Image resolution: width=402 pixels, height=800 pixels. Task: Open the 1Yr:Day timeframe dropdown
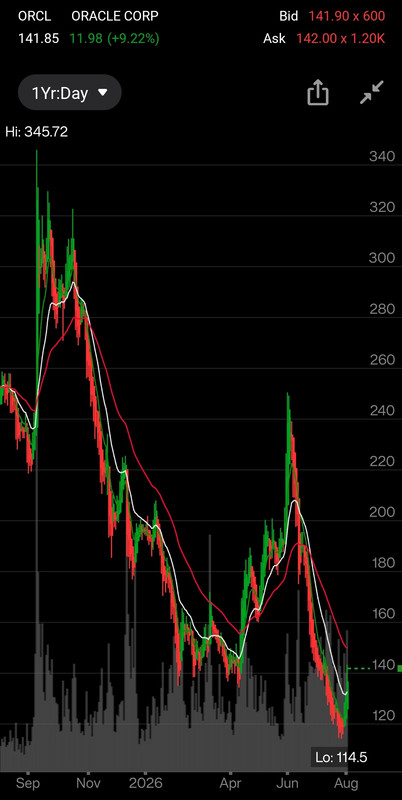coord(69,92)
